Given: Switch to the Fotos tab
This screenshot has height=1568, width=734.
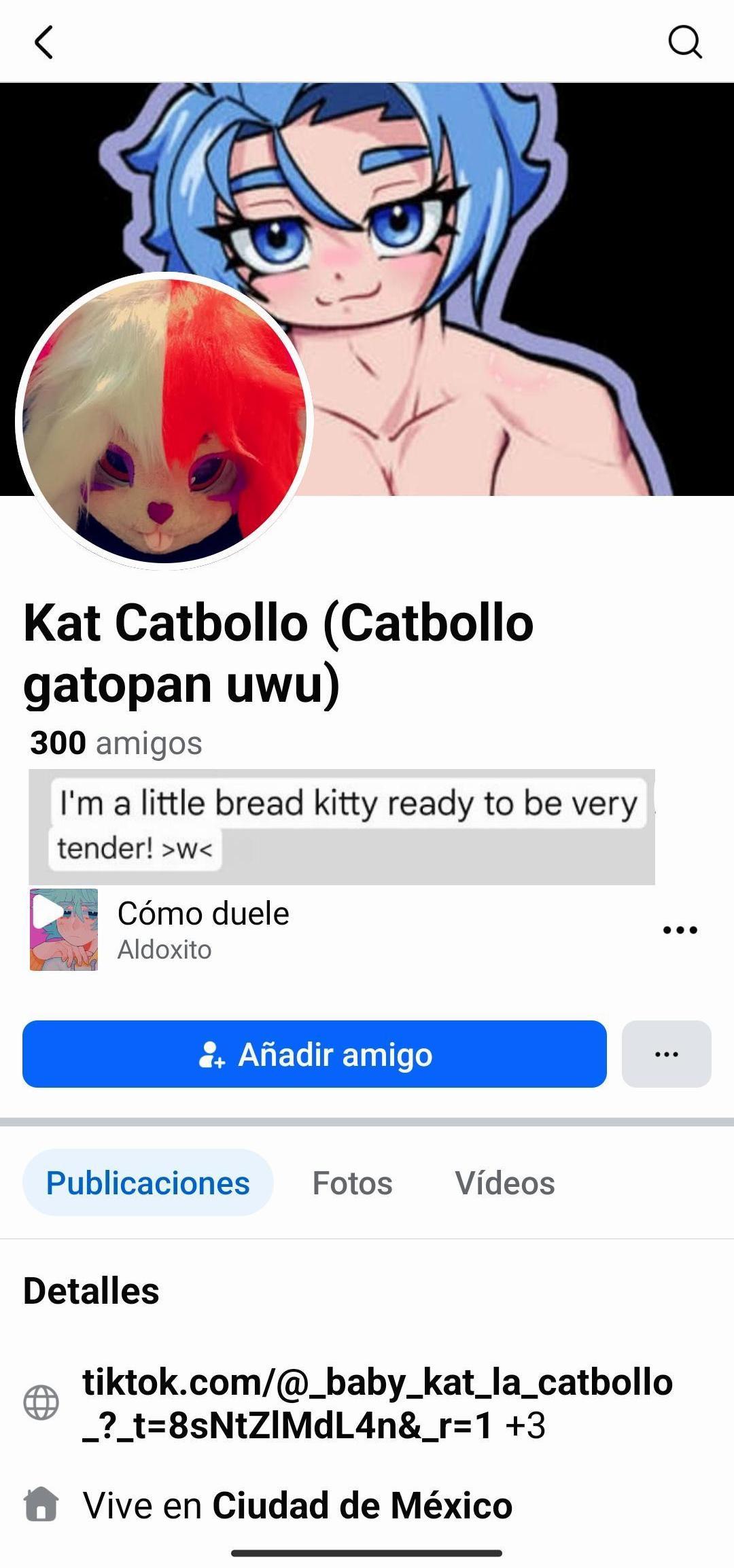Looking at the screenshot, I should pyautogui.click(x=352, y=1183).
